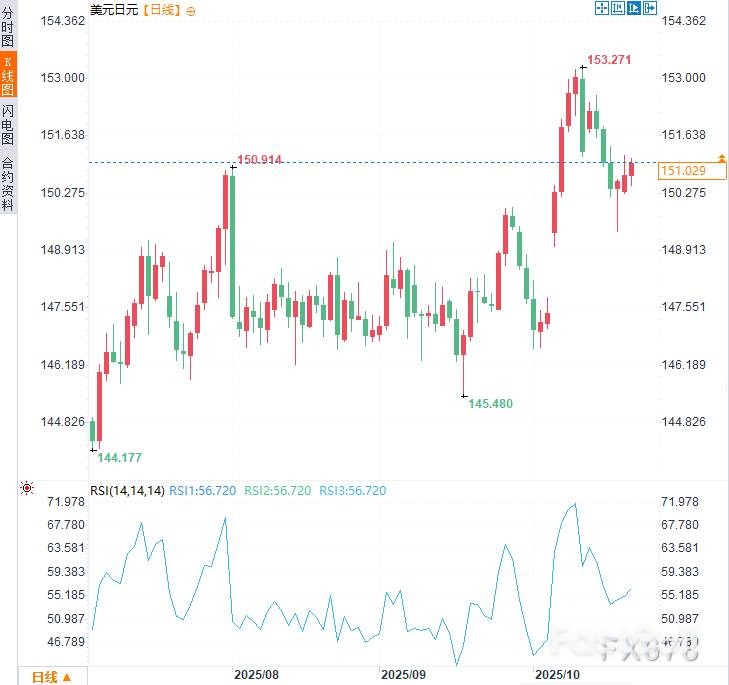Tap the highlighted chart-shift tool icon

coord(634,9)
